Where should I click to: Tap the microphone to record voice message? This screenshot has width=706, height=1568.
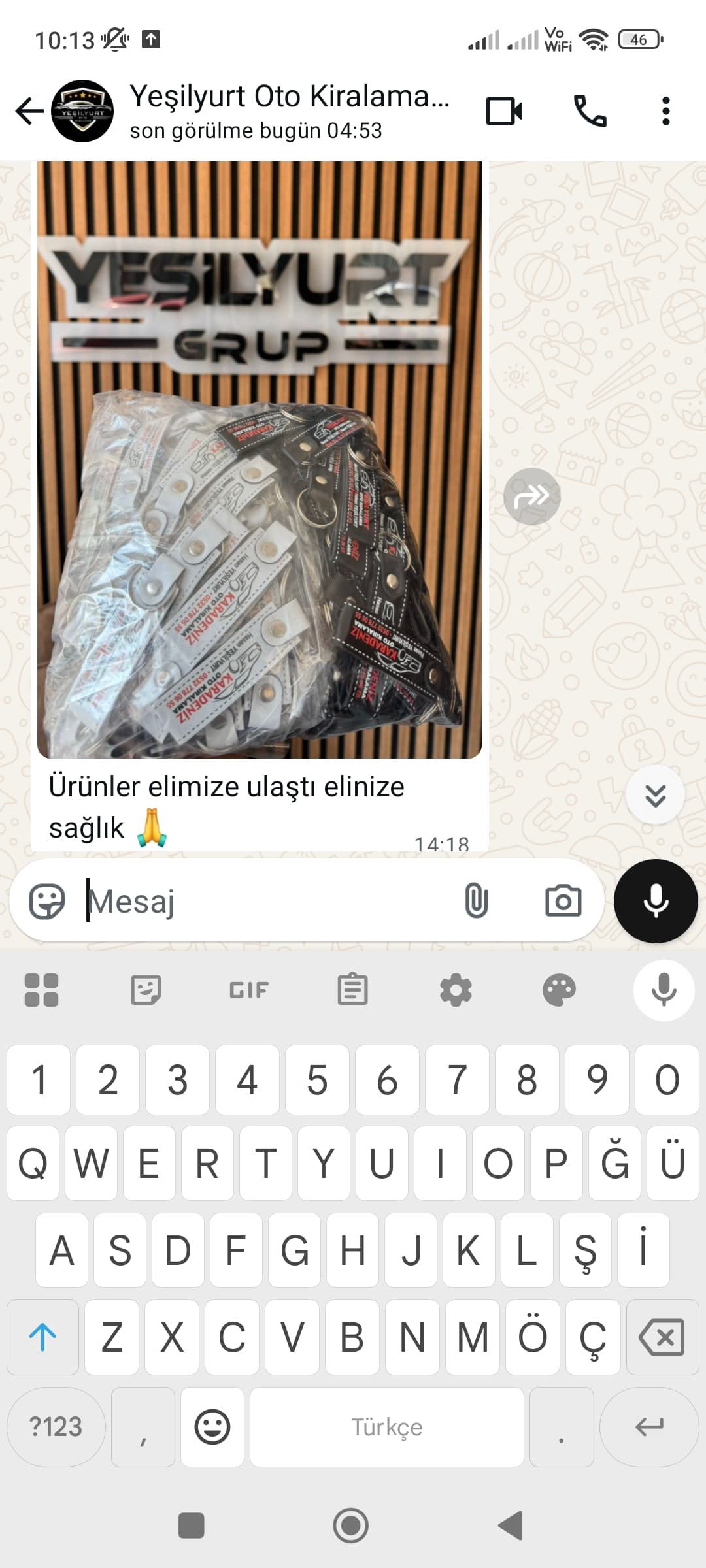pos(656,900)
